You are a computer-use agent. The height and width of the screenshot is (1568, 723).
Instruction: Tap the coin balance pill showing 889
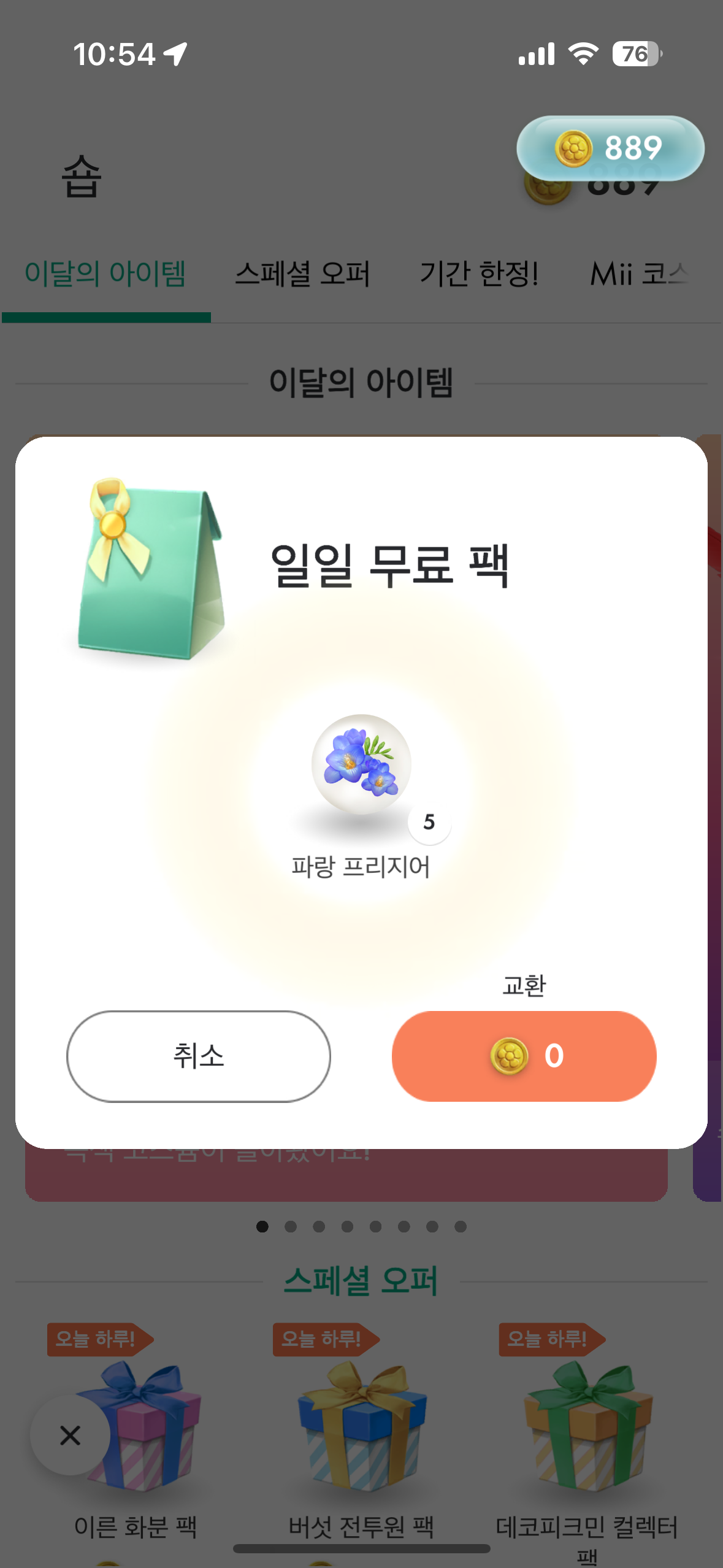611,147
